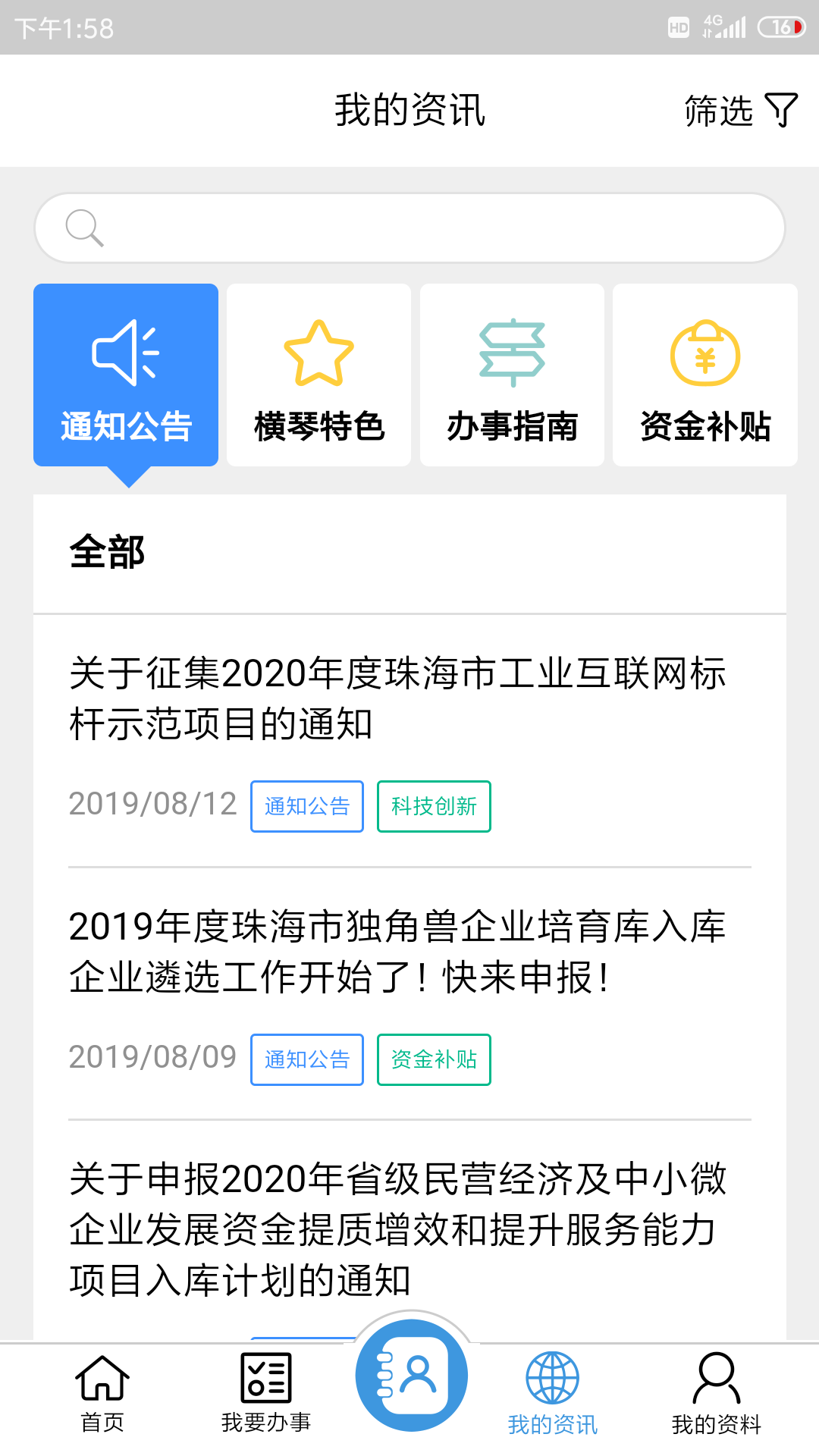The height and width of the screenshot is (1456, 819).
Task: Open the 筛选 filter option
Action: coord(740,111)
